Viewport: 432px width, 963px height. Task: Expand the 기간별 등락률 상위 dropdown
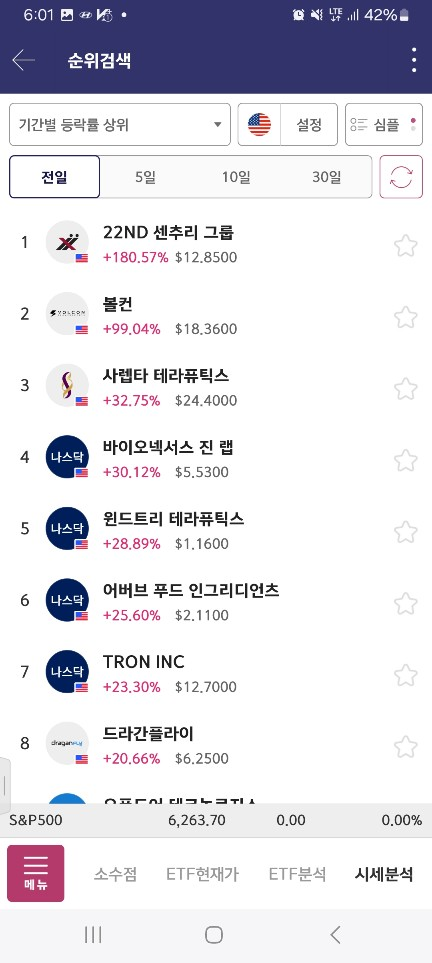click(x=120, y=125)
